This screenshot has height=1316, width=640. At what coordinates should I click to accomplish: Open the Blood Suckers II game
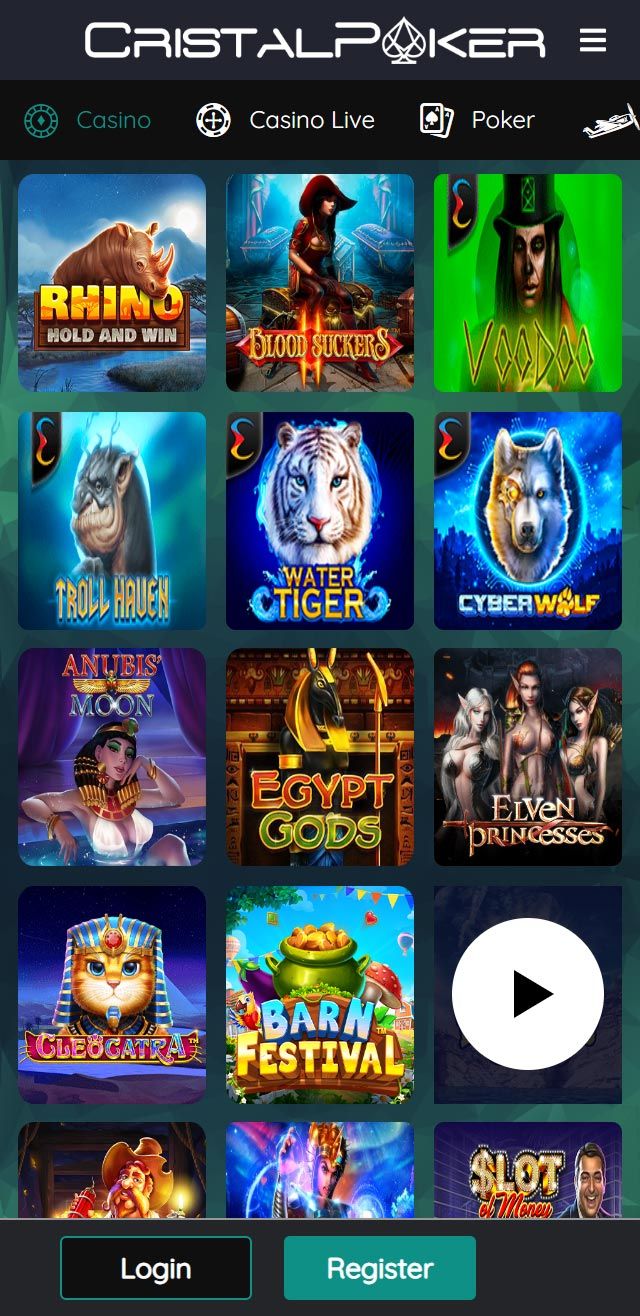pos(320,283)
